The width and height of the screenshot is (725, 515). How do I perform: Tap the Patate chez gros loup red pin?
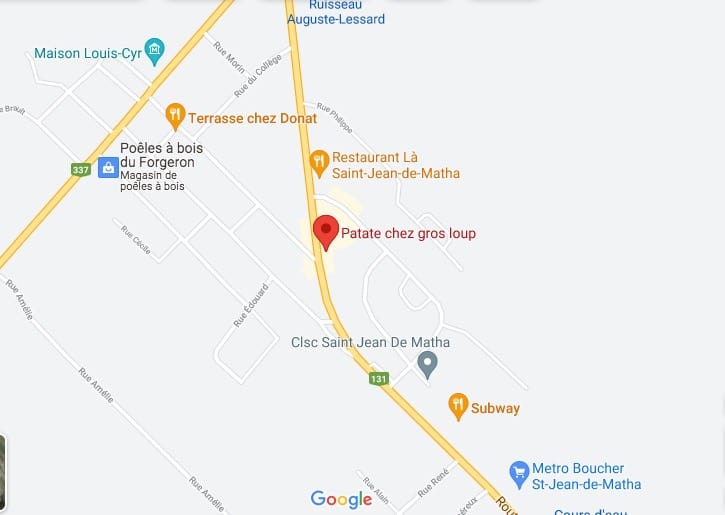325,231
